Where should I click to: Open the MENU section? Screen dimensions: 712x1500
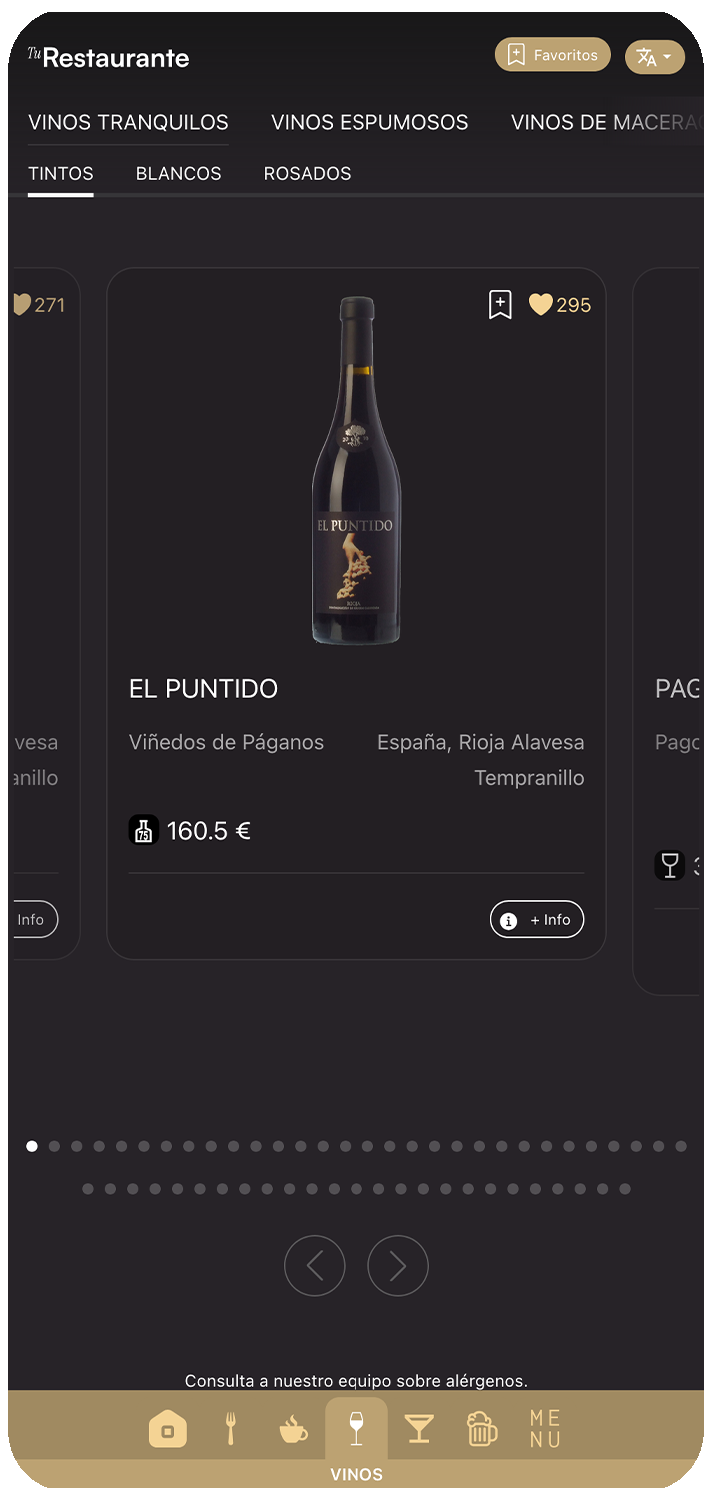tap(545, 1429)
